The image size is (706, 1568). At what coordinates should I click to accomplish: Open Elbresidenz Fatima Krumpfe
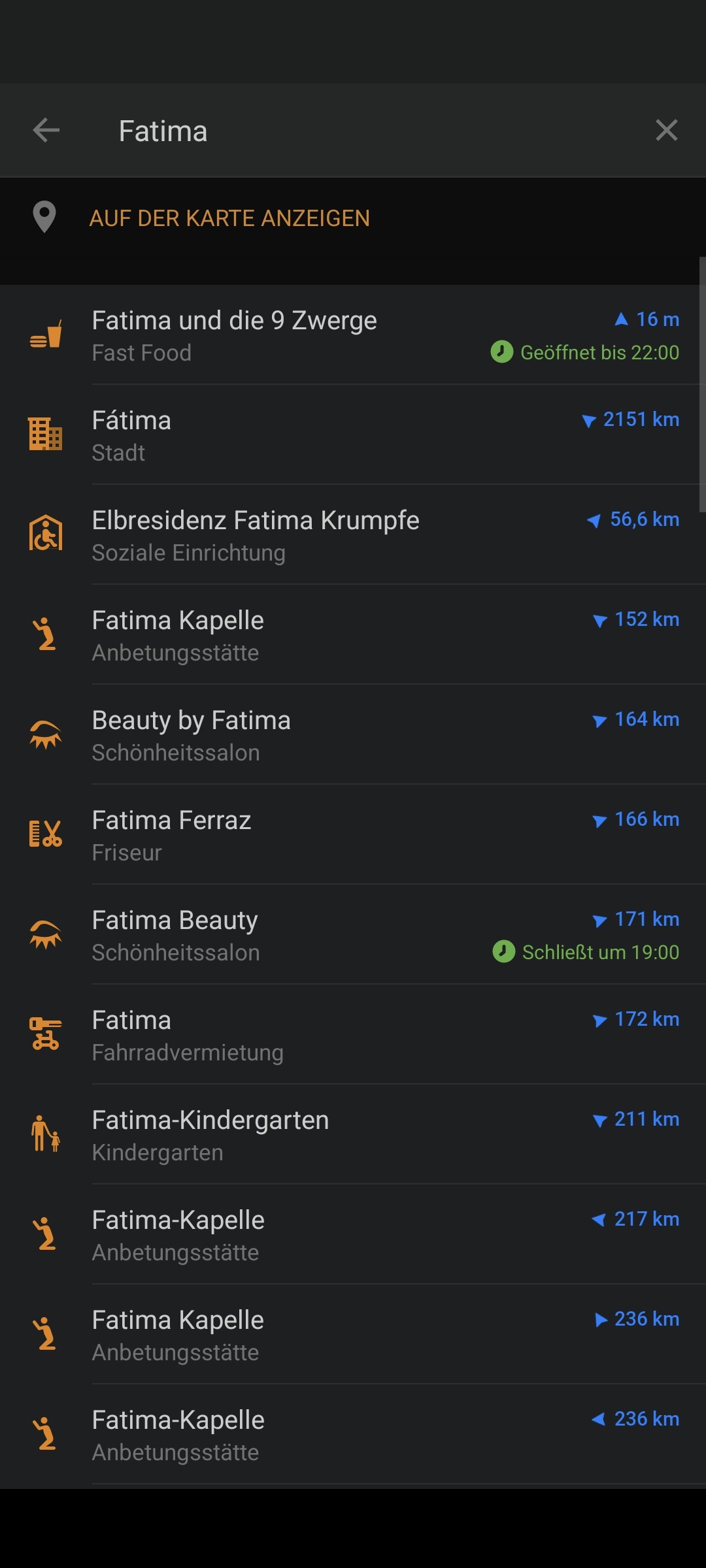(353, 535)
